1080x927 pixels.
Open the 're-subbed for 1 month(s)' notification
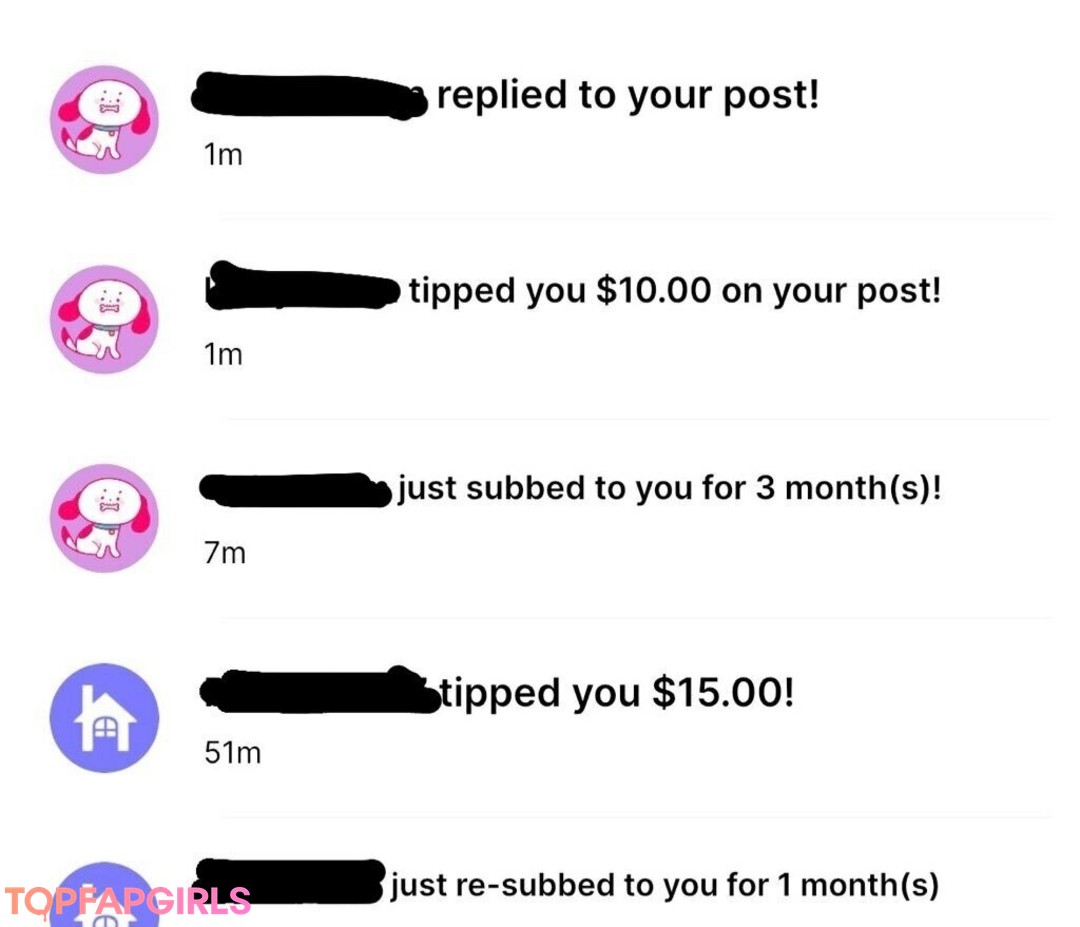(664, 885)
